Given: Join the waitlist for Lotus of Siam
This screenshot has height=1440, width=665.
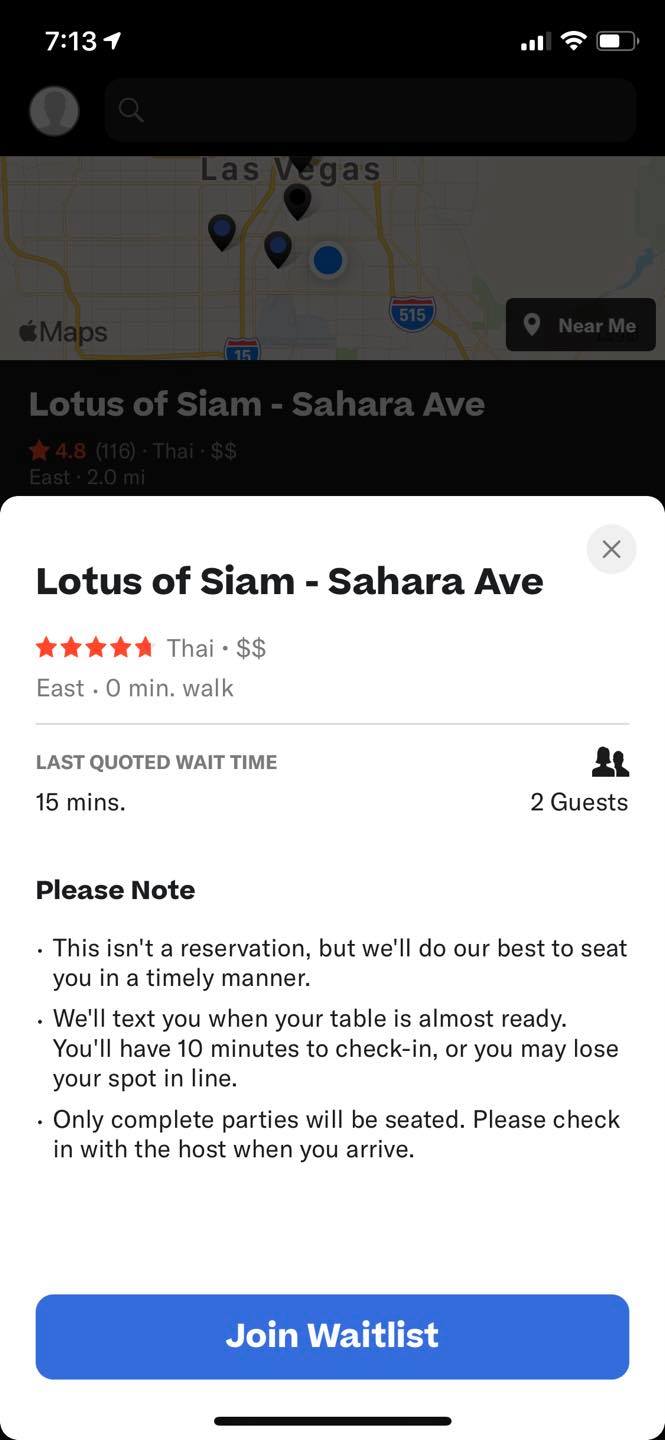Looking at the screenshot, I should point(332,1336).
